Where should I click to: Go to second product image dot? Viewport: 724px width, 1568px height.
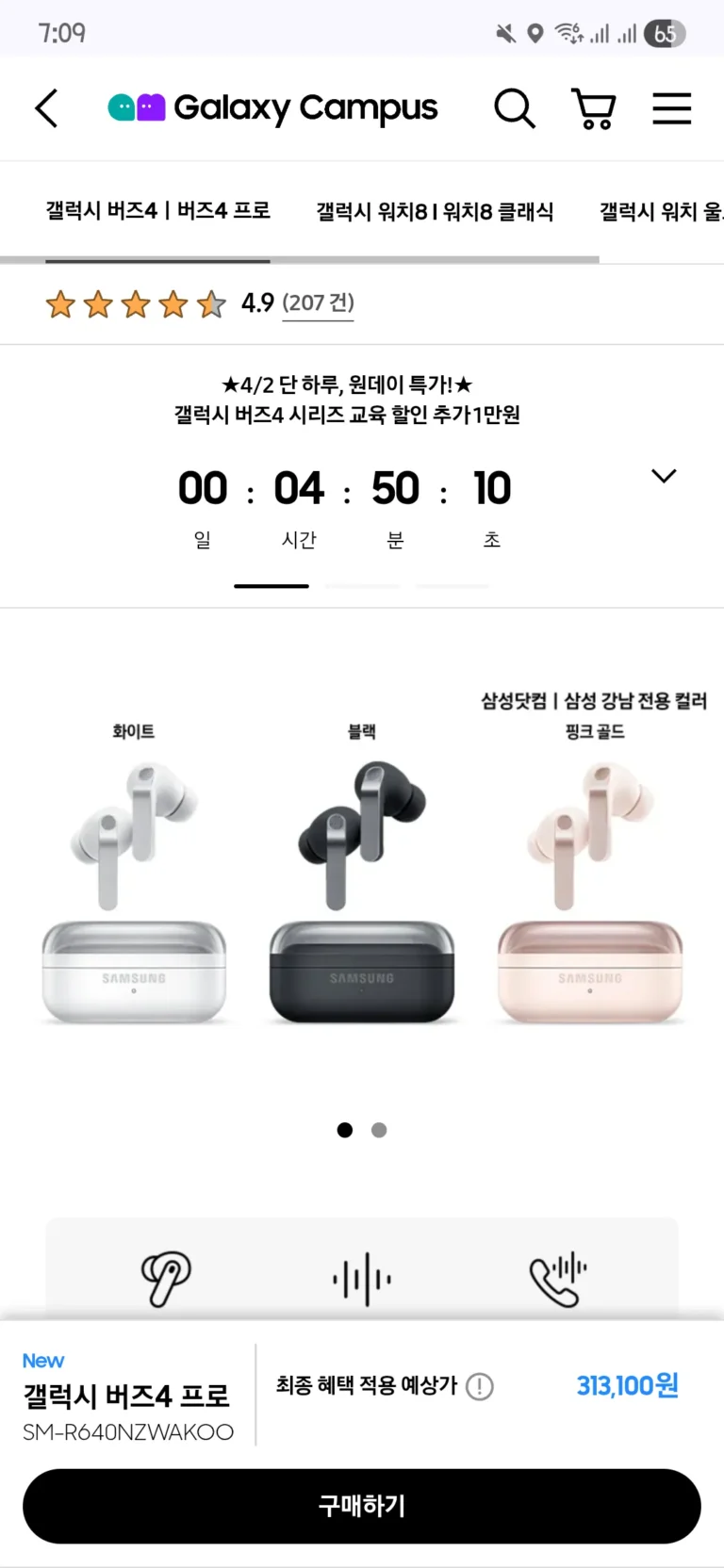pos(379,1130)
